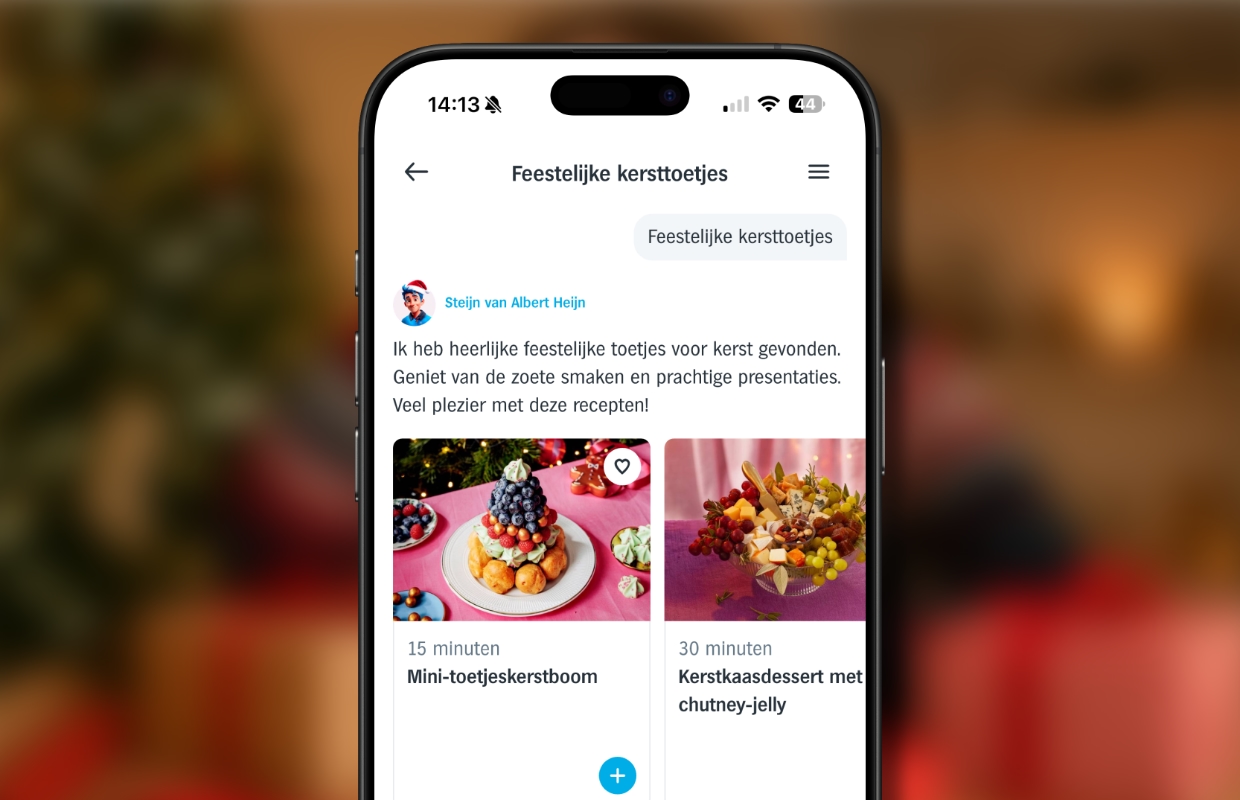Open the hamburger menu
Screen dimensions: 1240x800
(818, 172)
